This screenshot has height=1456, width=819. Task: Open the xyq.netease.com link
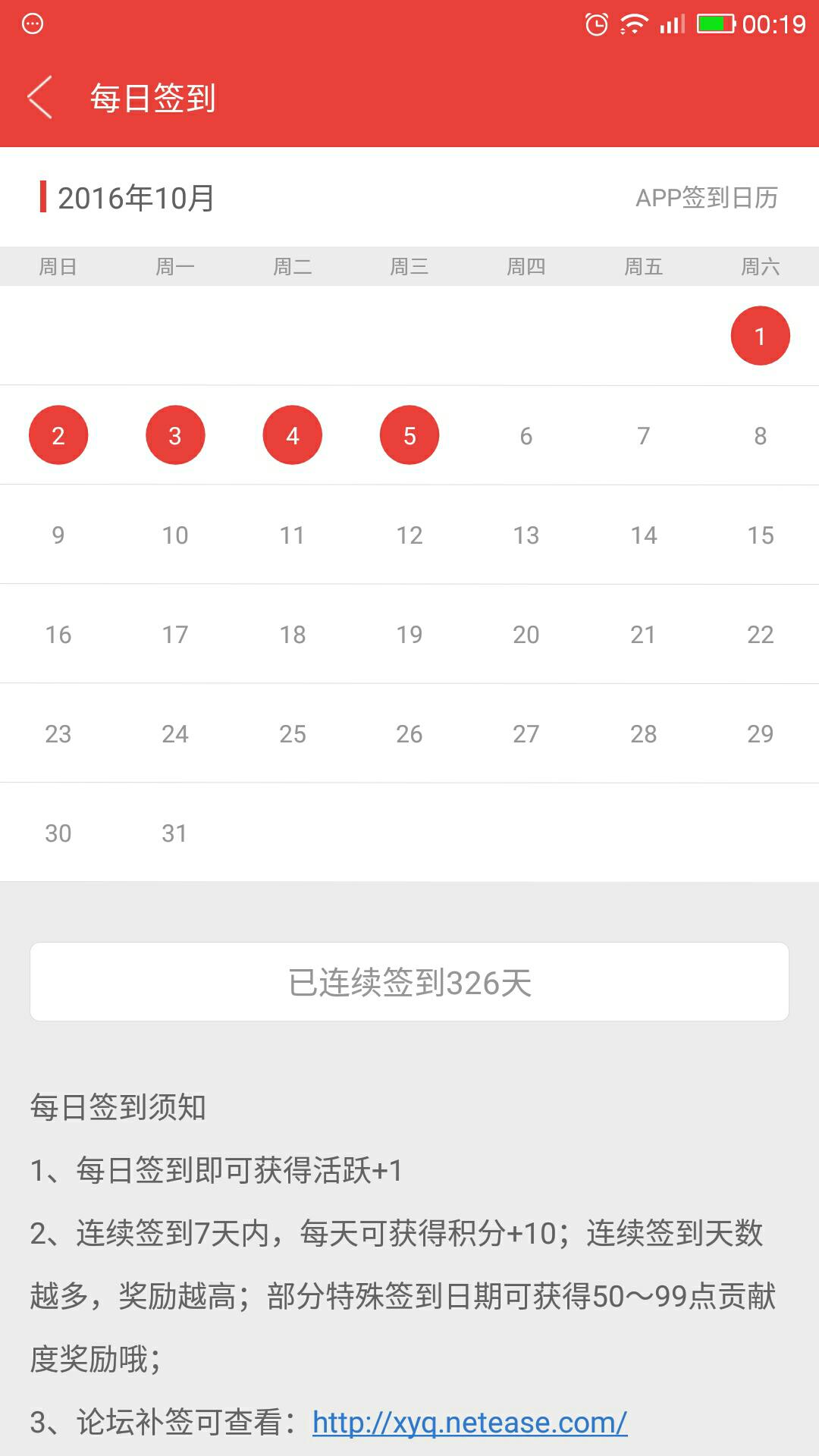[469, 1423]
